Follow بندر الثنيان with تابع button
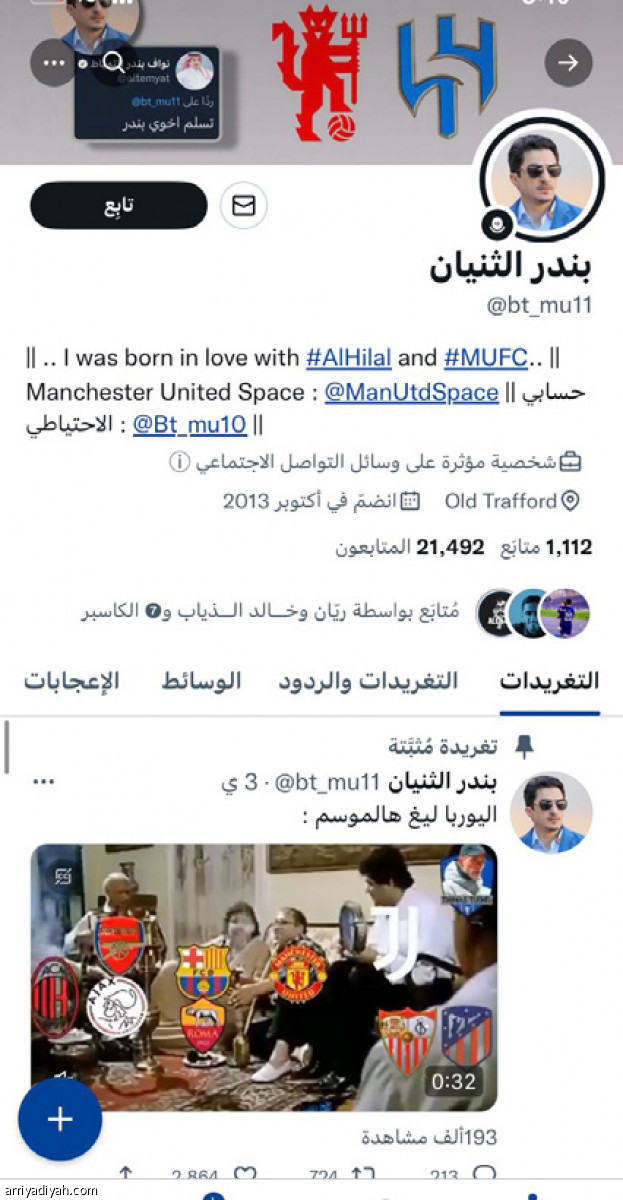The height and width of the screenshot is (1200, 623). (118, 206)
